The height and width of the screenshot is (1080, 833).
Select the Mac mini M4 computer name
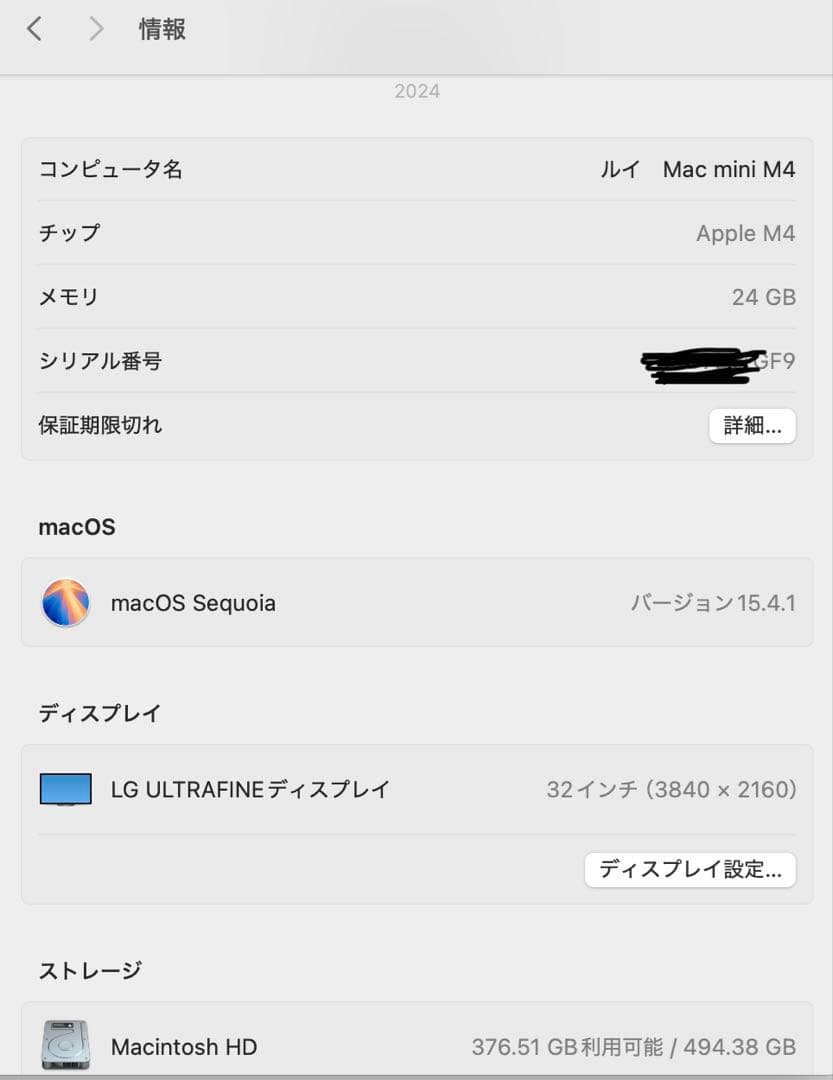pyautogui.click(x=729, y=169)
